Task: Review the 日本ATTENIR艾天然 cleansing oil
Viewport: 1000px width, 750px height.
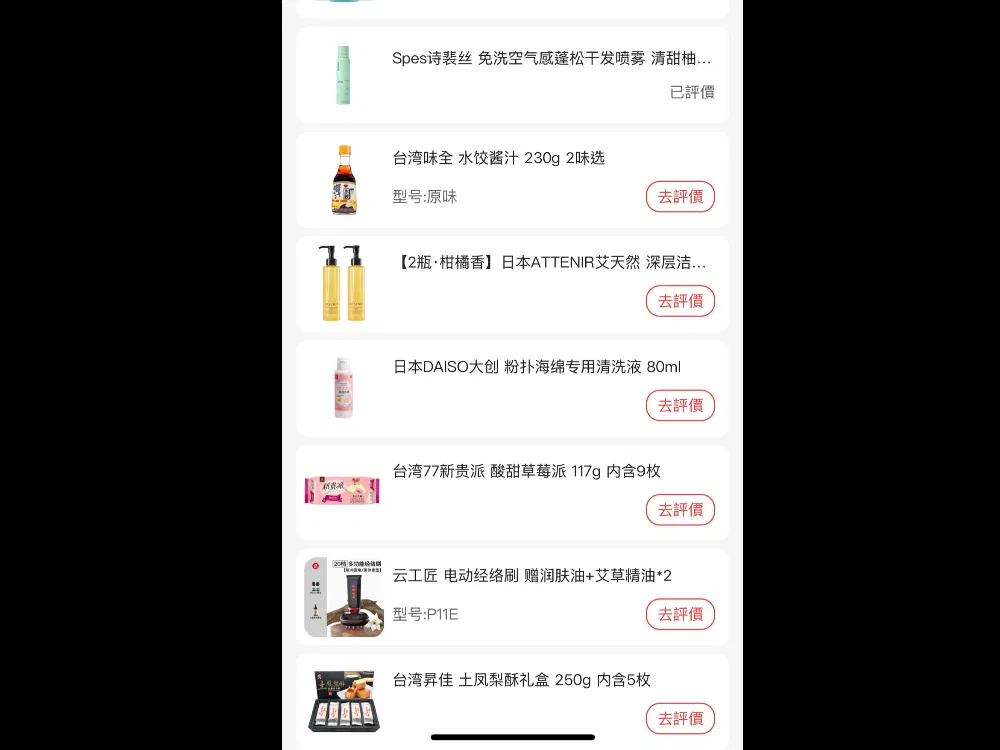Action: coord(680,301)
